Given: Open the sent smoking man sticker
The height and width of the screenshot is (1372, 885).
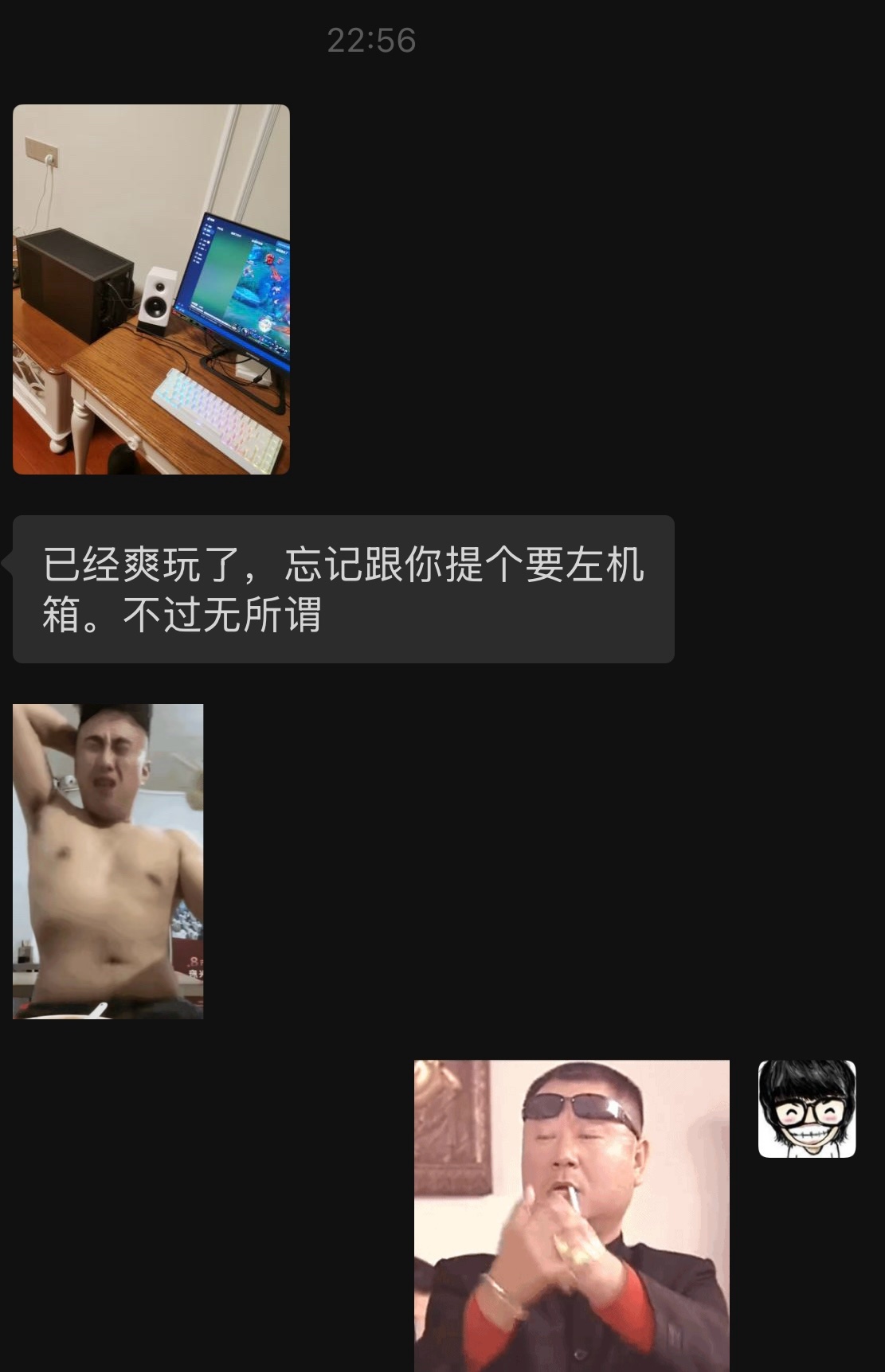Looking at the screenshot, I should (x=571, y=1214).
